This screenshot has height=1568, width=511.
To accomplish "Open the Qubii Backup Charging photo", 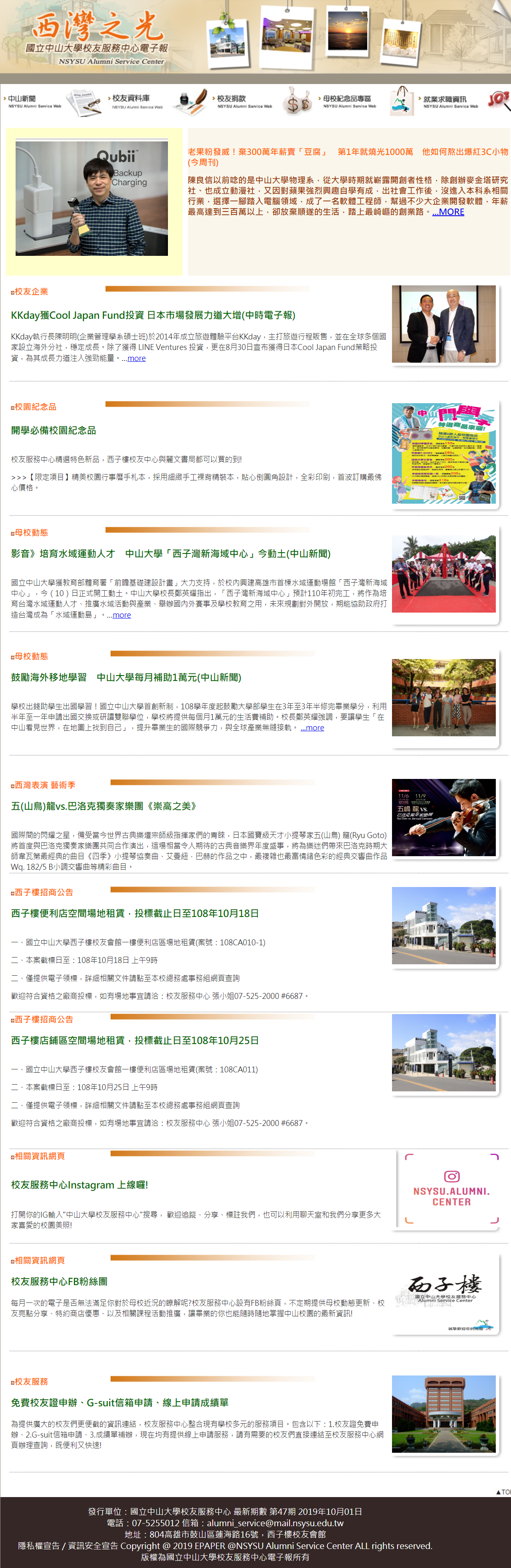I will tap(91, 198).
